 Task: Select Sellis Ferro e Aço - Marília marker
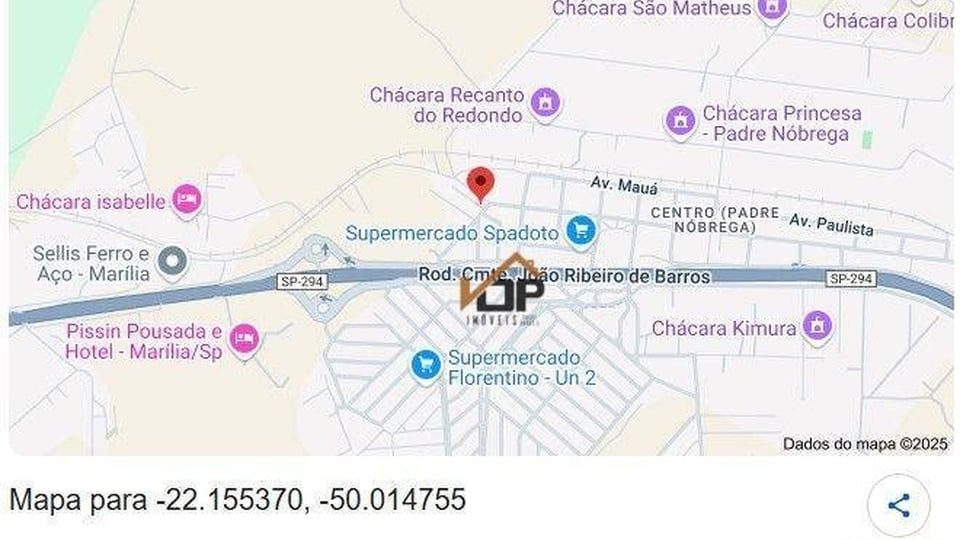pyautogui.click(x=174, y=262)
